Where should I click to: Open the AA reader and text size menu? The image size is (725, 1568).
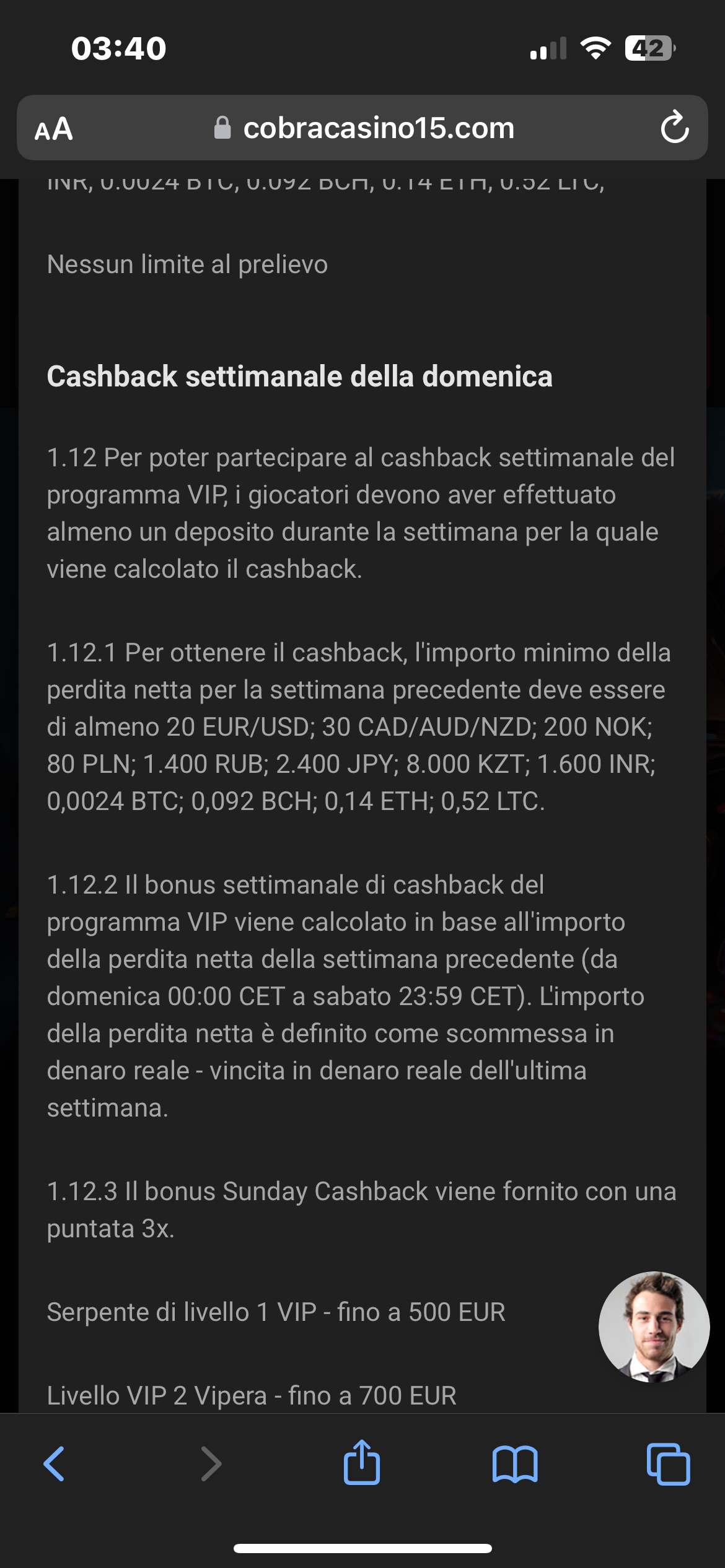coord(54,129)
